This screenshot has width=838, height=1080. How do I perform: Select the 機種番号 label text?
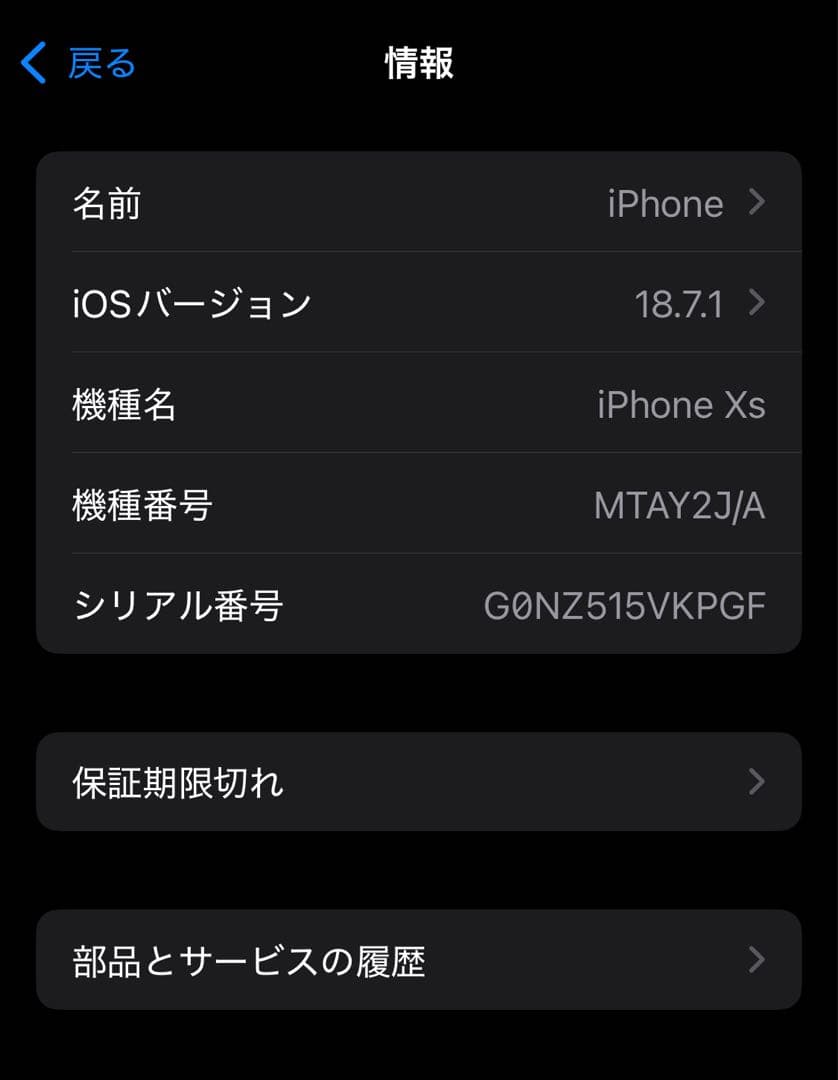click(x=143, y=506)
